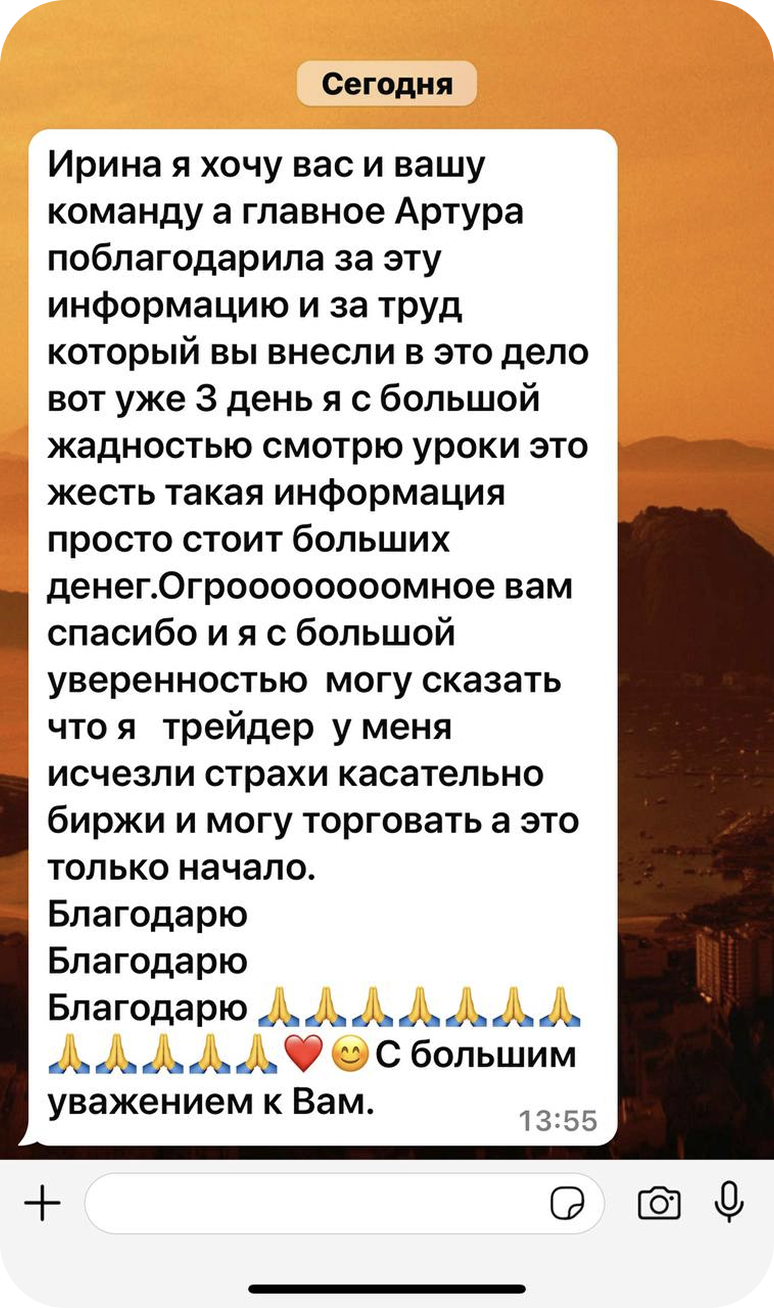Open the camera to take a photo
774x1308 pixels.
click(658, 1203)
